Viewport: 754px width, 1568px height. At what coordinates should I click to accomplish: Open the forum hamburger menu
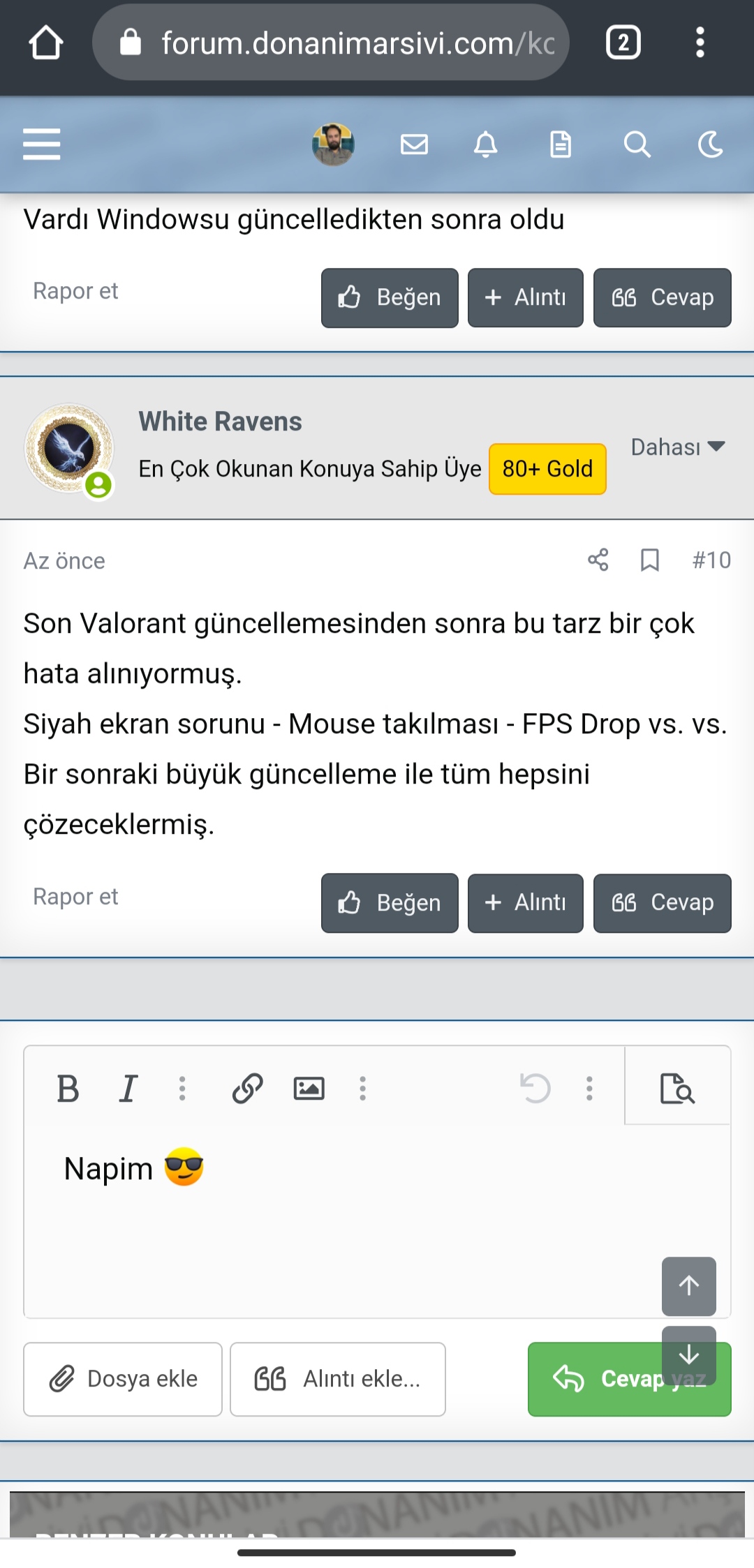pos(42,144)
